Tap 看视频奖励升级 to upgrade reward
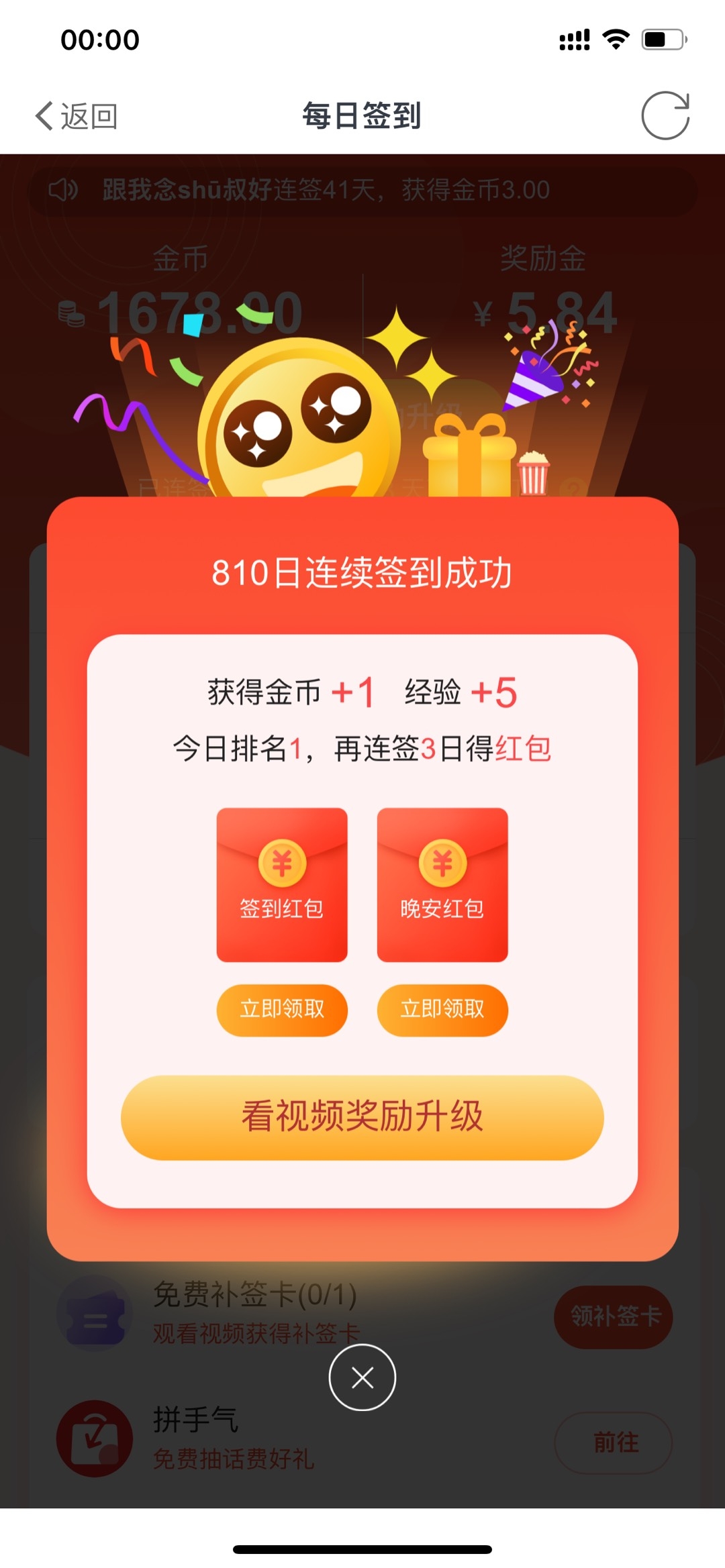 362,1117
